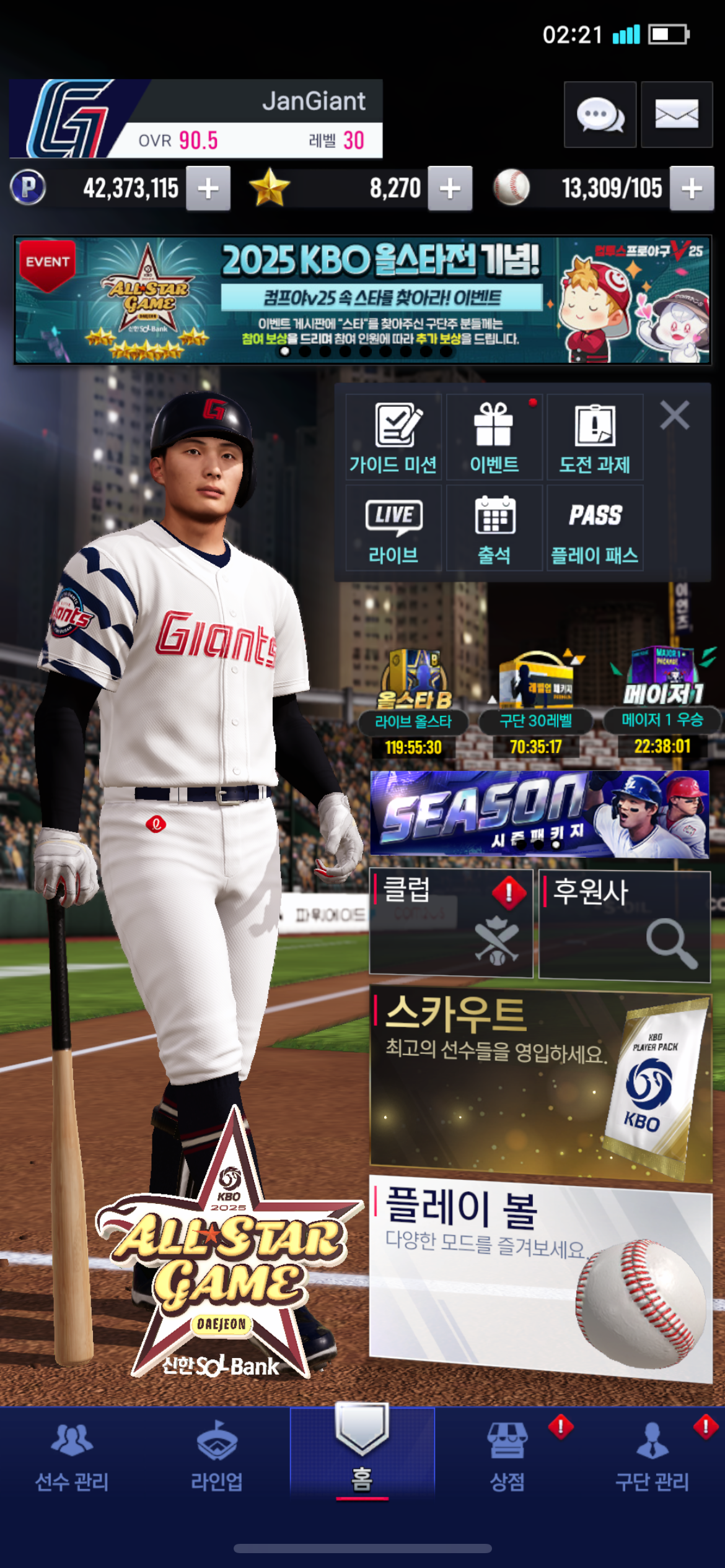The image size is (725, 1568).
Task: Open the 2025 KBO All-Star event banner
Action: pyautogui.click(x=362, y=300)
